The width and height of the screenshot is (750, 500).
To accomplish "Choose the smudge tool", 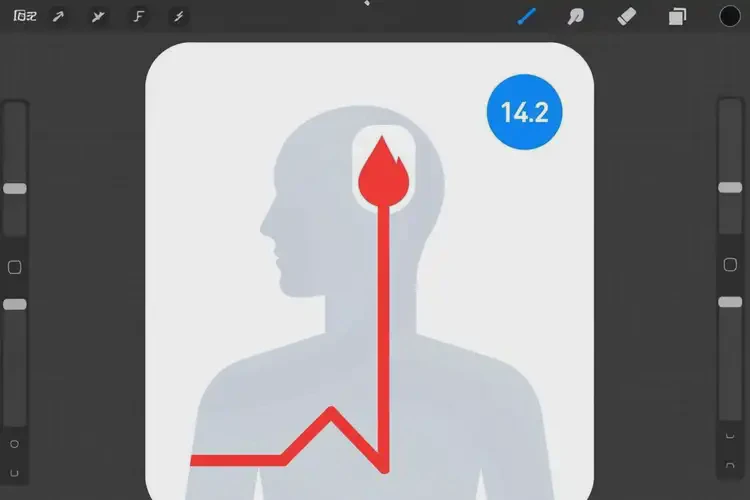I will tap(576, 16).
